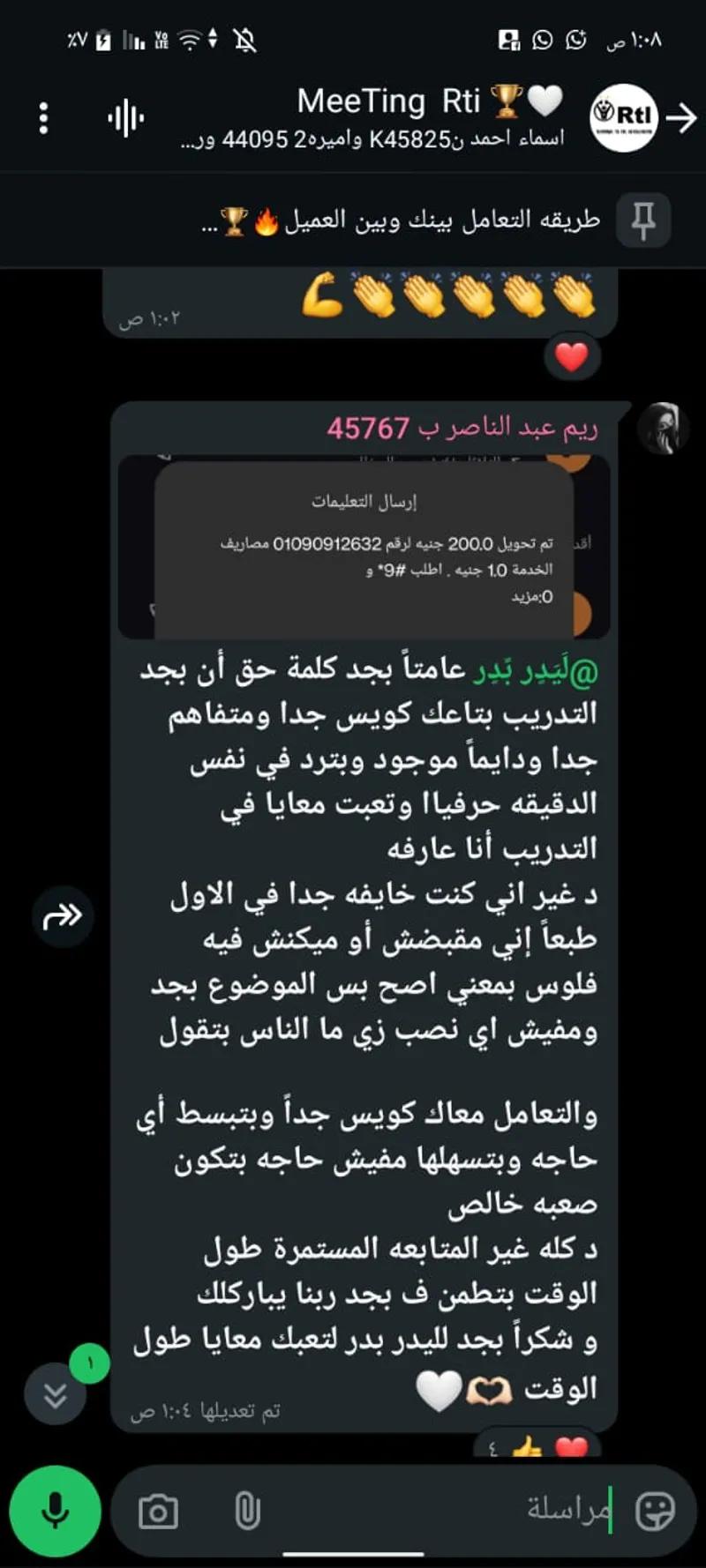Image resolution: width=706 pixels, height=1568 pixels.
Task: Open the emoji and sticker picker
Action: point(655,1512)
